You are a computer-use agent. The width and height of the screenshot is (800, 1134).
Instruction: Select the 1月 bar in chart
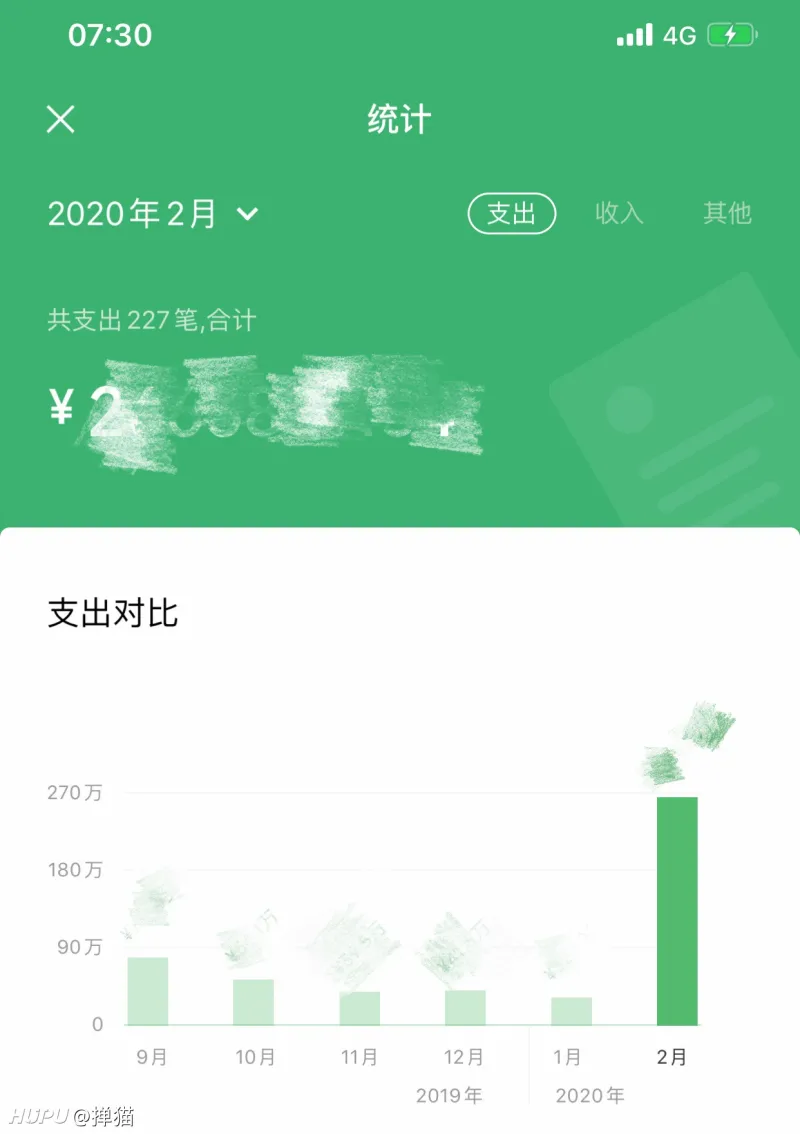[571, 1011]
